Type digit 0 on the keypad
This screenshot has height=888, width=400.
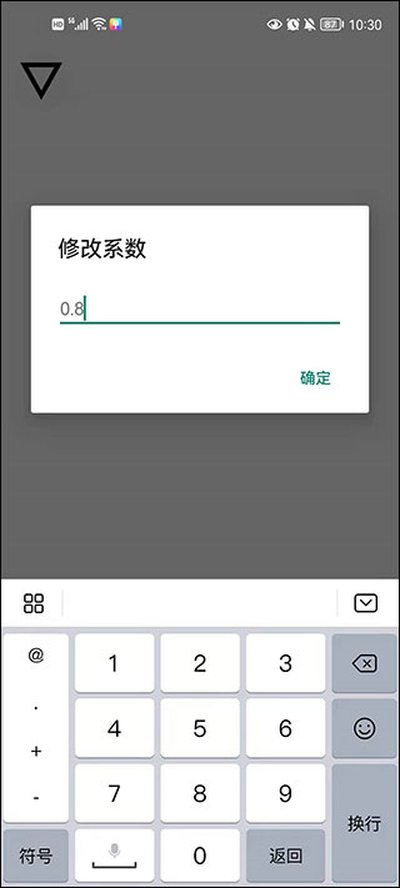(200, 856)
